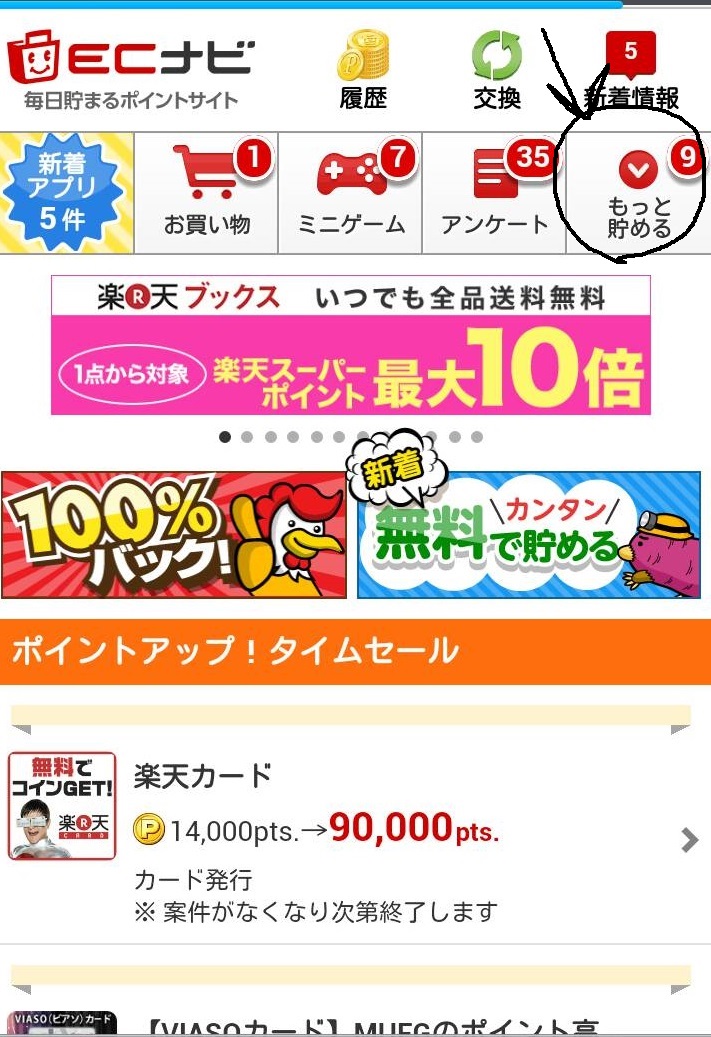Screen dimensions: 711x1037
Task: Open the 新着アプリ 5件 badge
Action: 67,193
